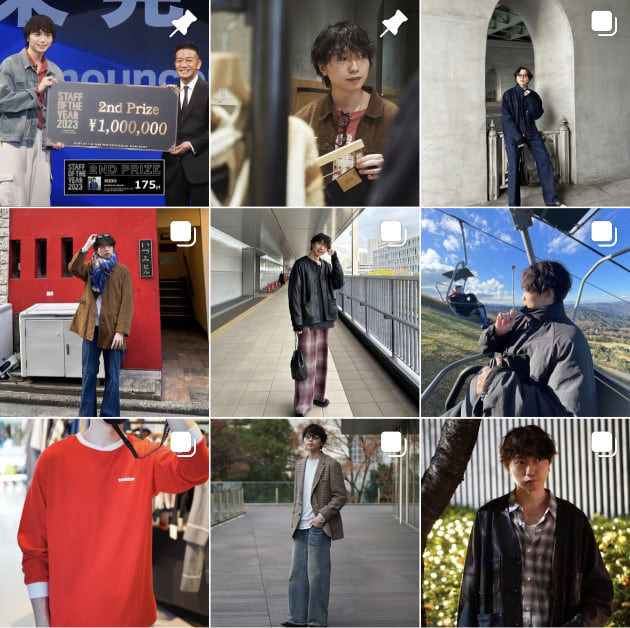Open the plaid pants post on walkway
Image resolution: width=630 pixels, height=628 pixels.
(x=314, y=312)
